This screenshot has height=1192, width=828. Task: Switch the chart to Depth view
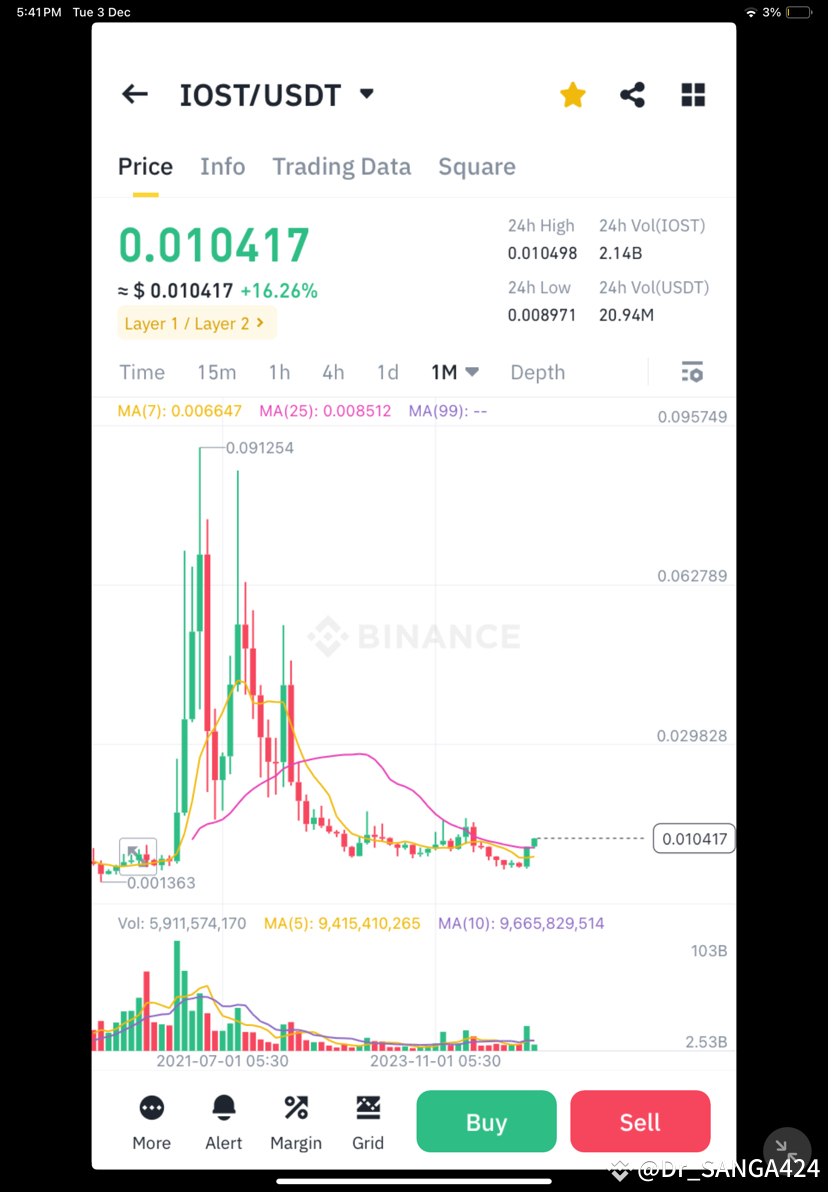coord(537,371)
